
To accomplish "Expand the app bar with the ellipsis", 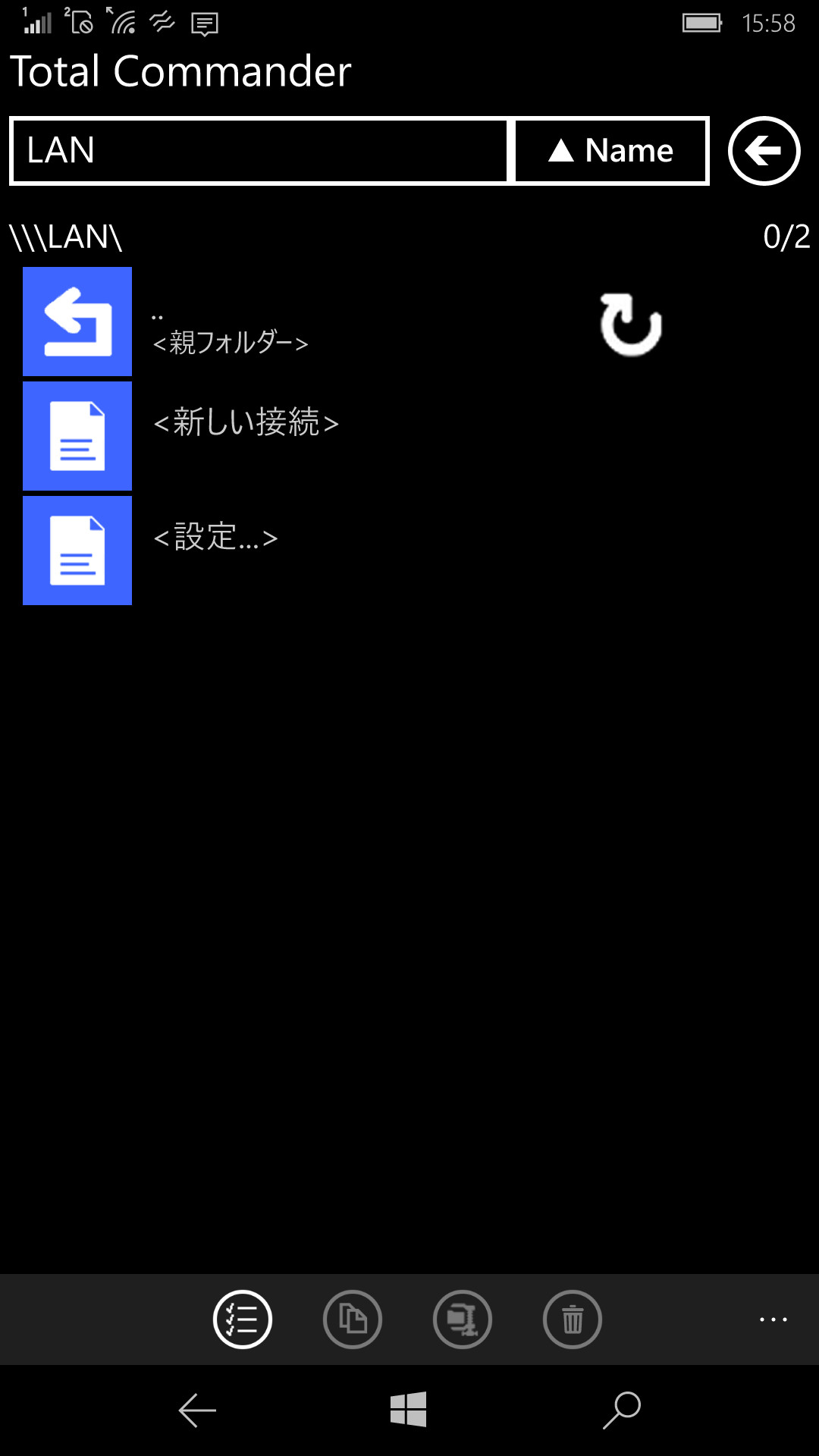I will 769,1319.
